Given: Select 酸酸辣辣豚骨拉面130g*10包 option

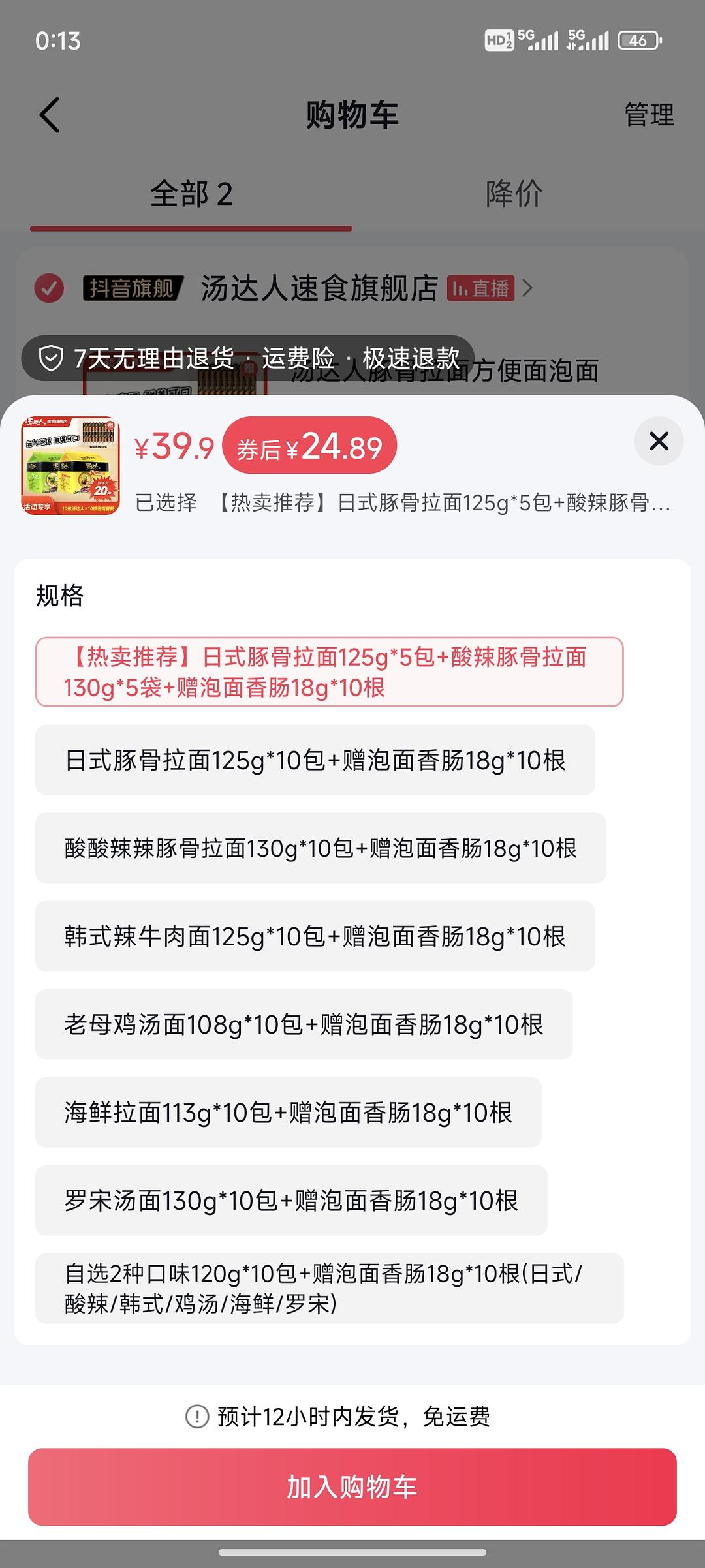Looking at the screenshot, I should [x=320, y=848].
